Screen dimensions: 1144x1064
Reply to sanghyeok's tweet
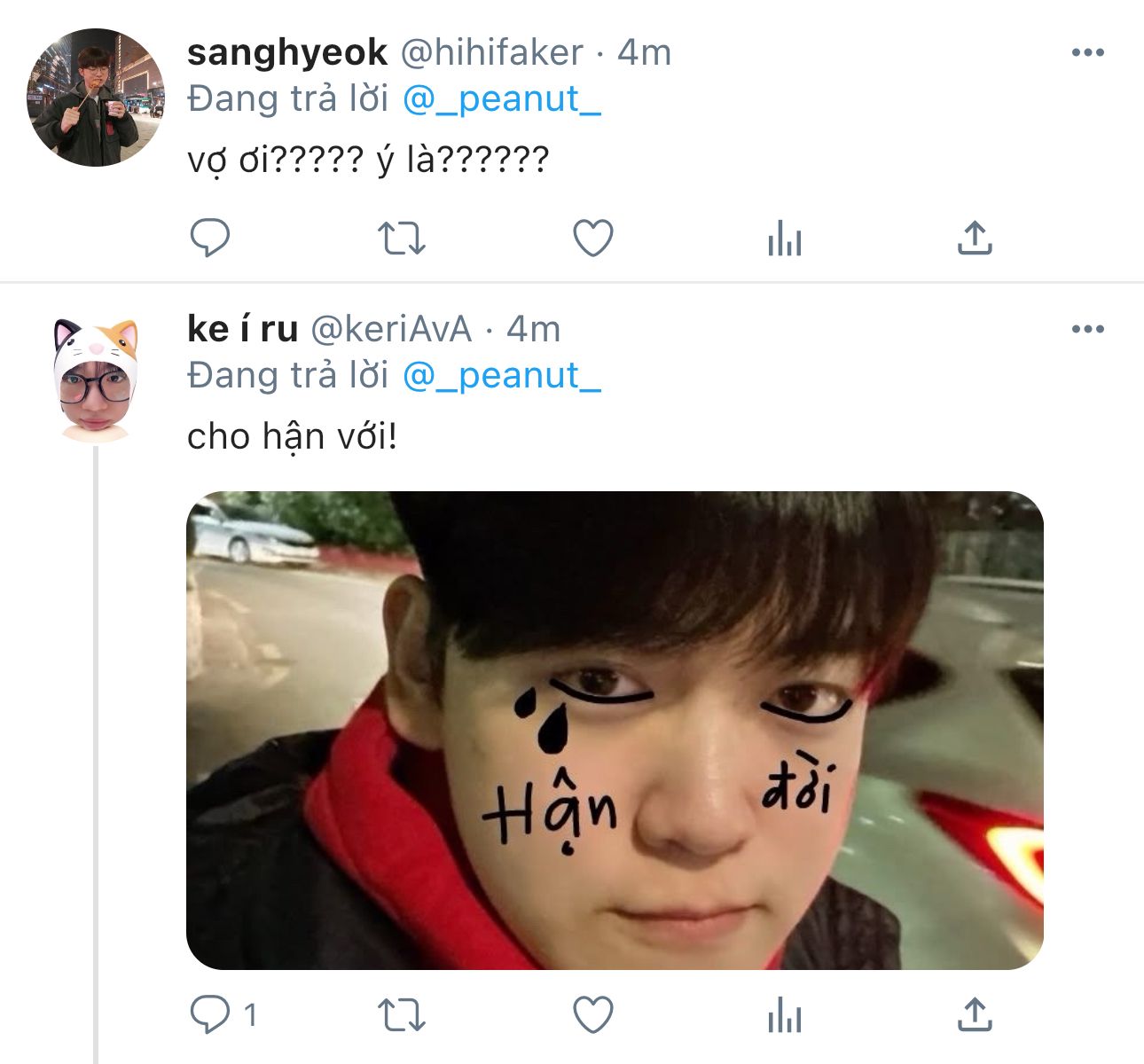pyautogui.click(x=210, y=238)
